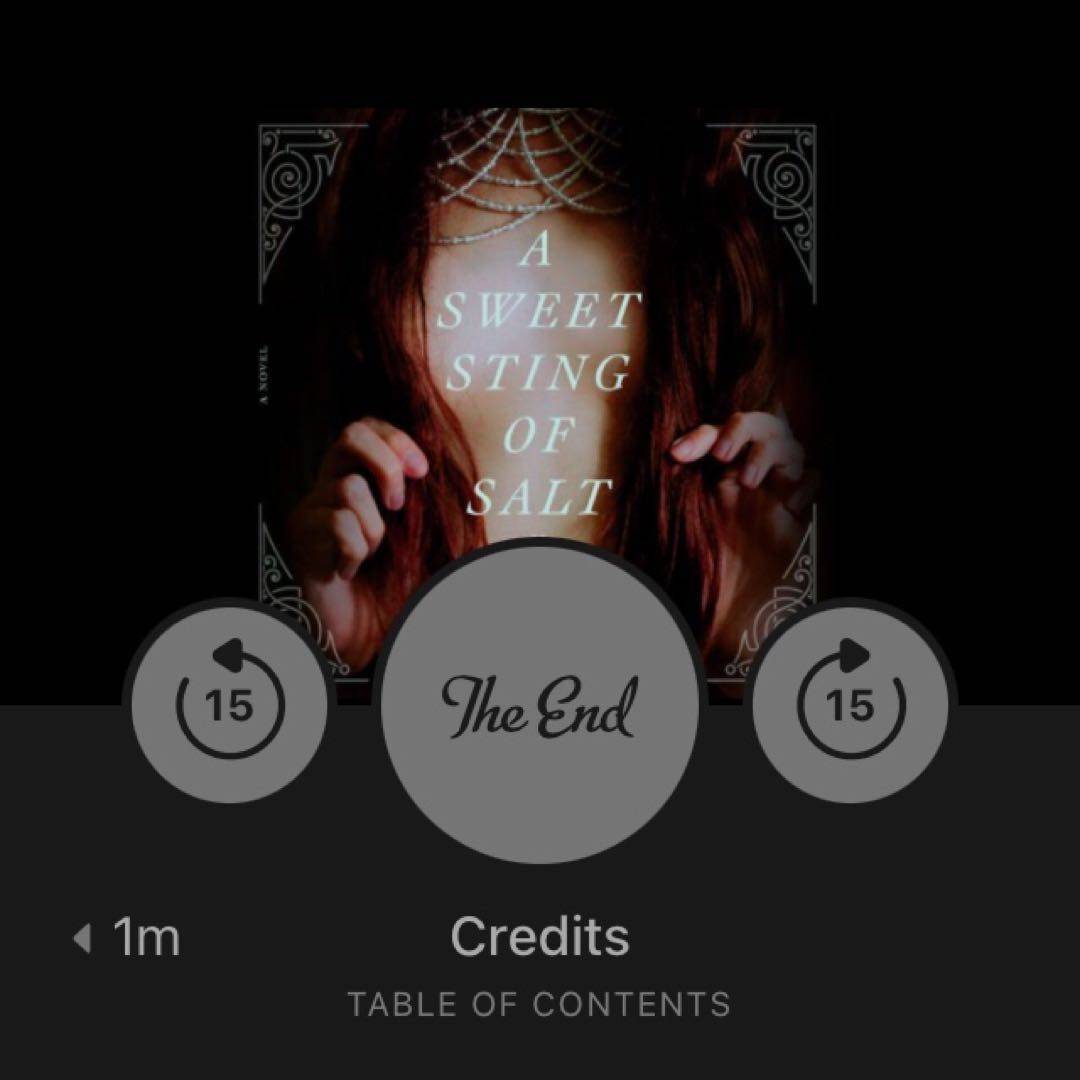
Task: Tap the central The End button
Action: 540,705
